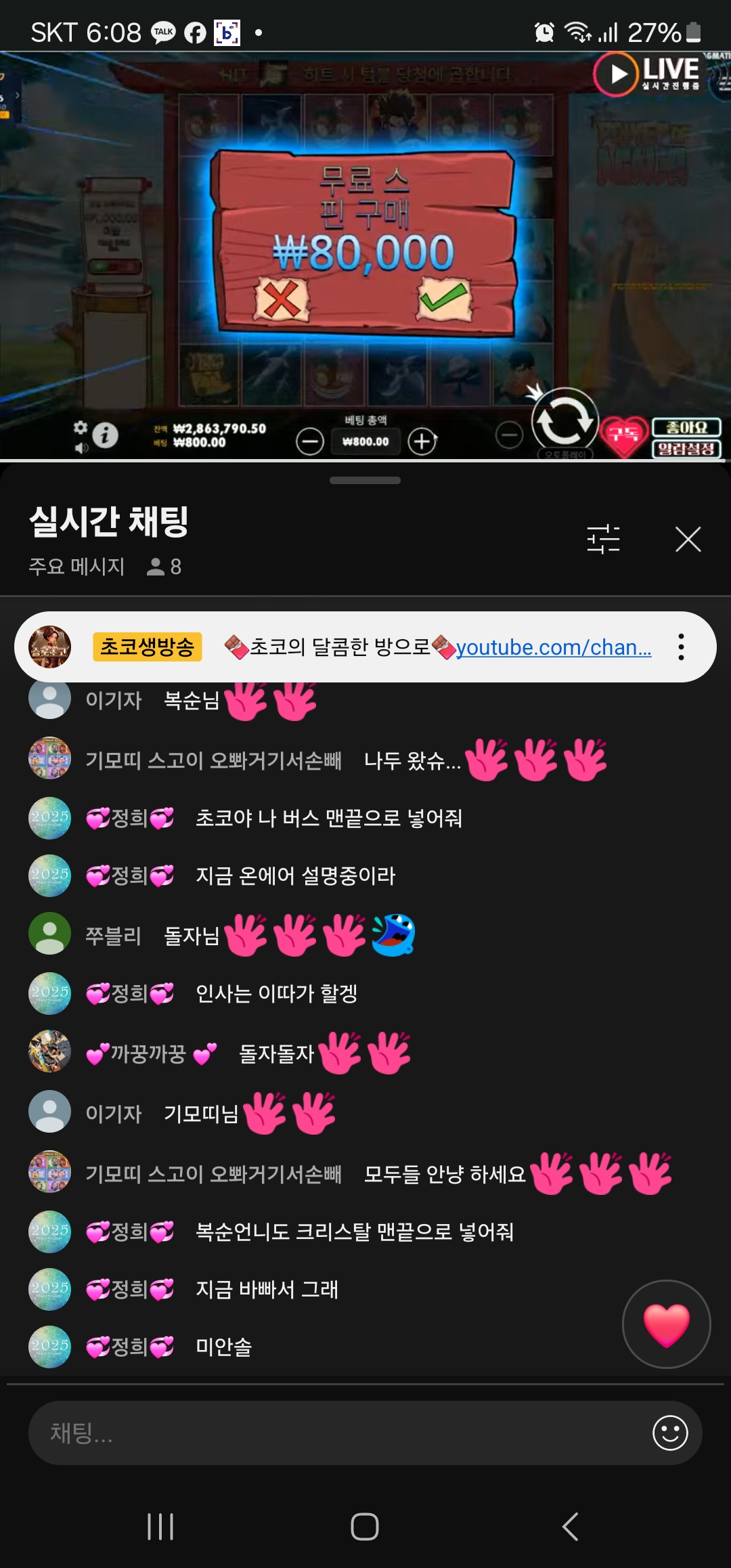Tap the chat panel drag handle
731x1568 pixels.
pyautogui.click(x=365, y=481)
